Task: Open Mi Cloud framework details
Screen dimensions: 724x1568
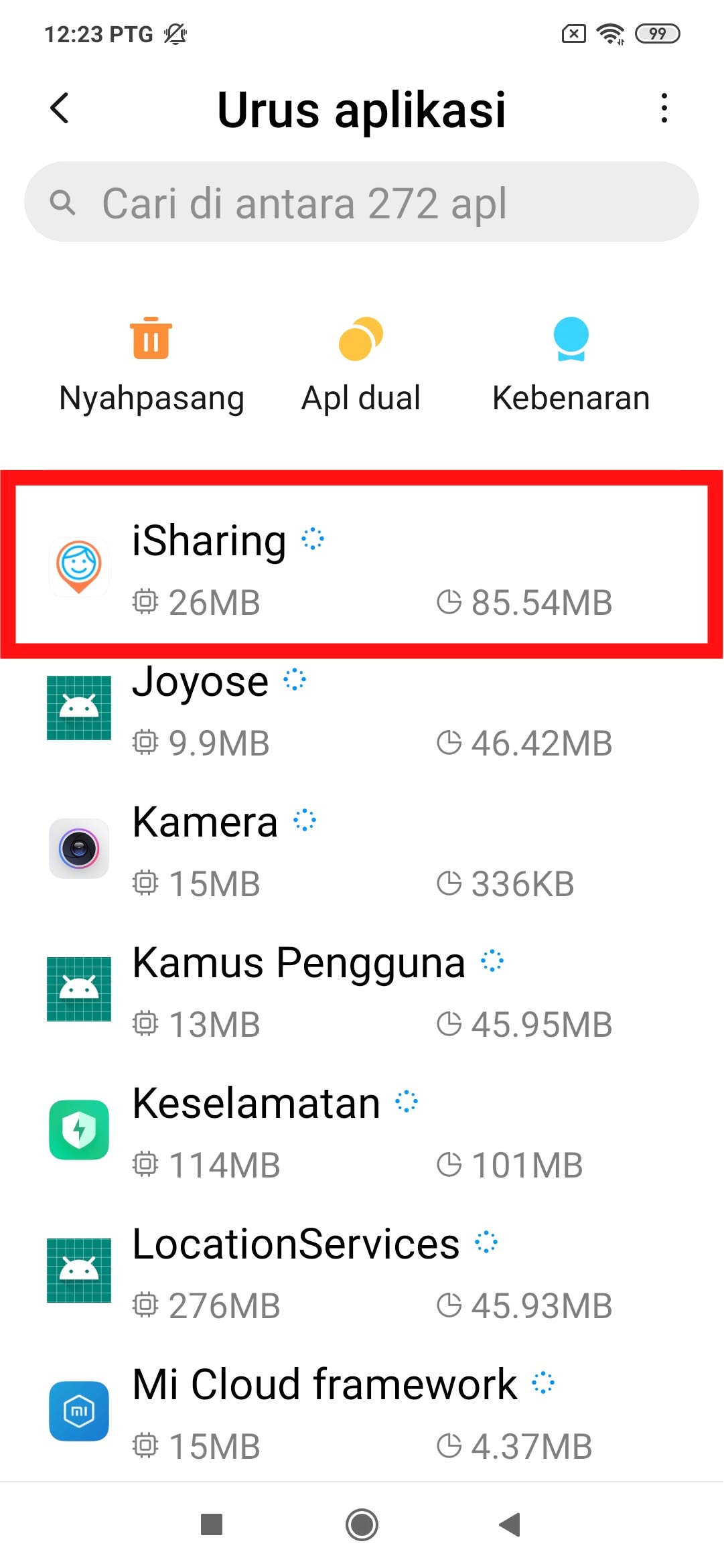Action: click(x=362, y=1413)
